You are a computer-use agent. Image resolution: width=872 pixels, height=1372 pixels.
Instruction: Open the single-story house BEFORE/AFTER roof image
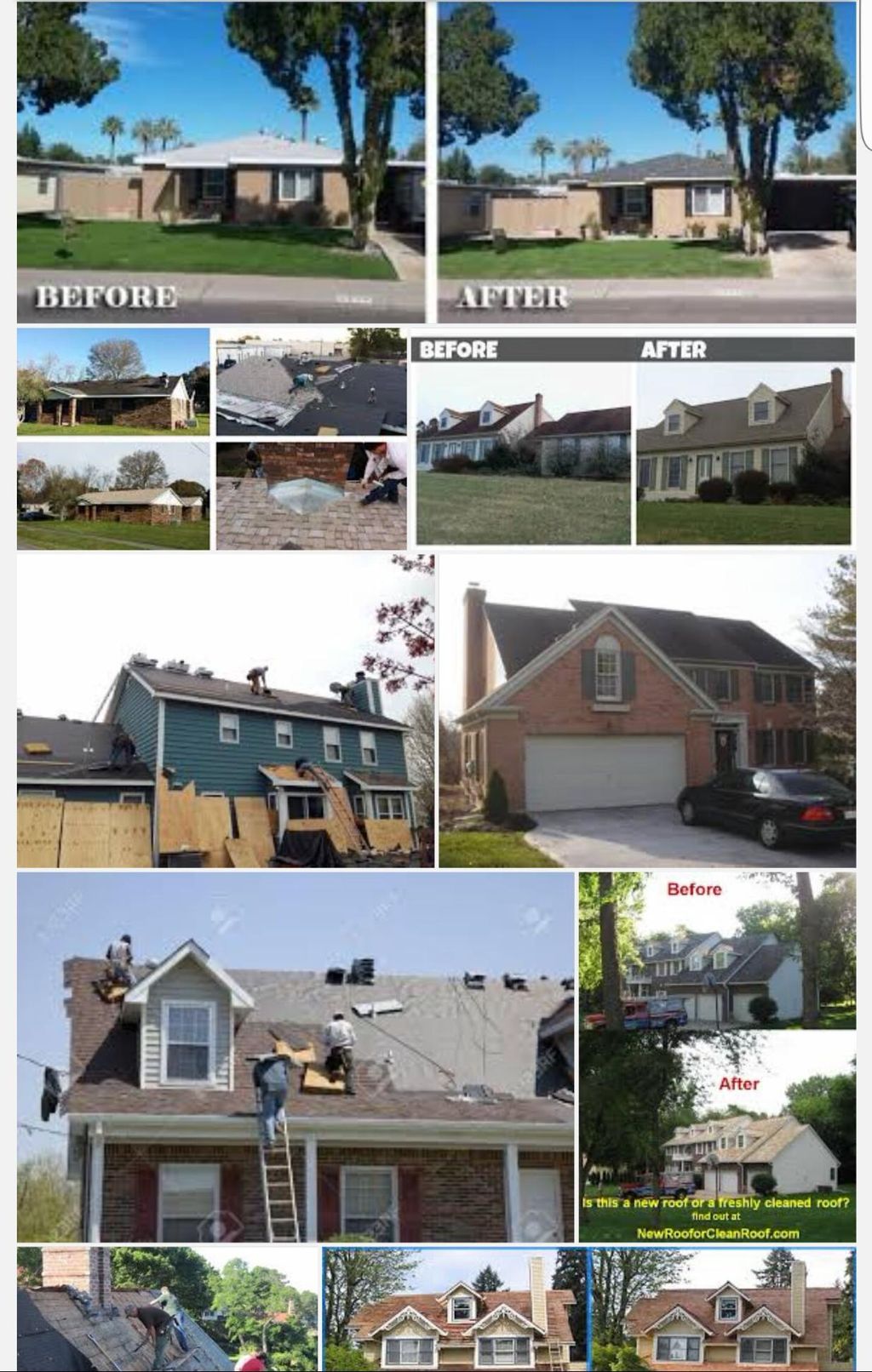tap(436, 162)
